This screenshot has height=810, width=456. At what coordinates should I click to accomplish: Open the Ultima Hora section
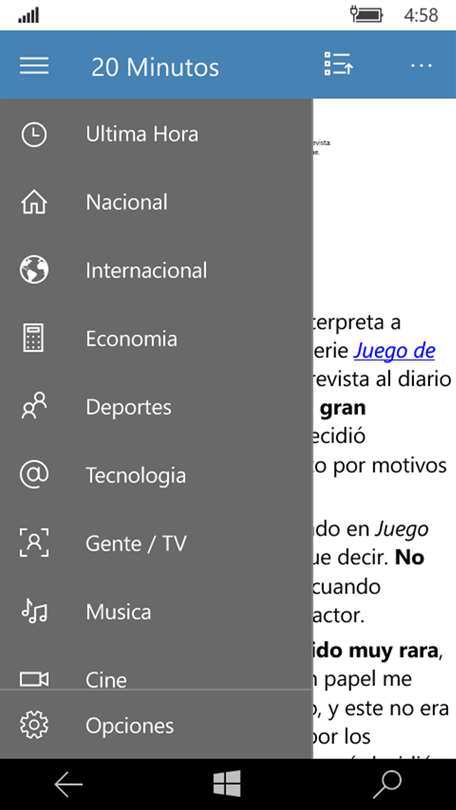click(x=156, y=134)
